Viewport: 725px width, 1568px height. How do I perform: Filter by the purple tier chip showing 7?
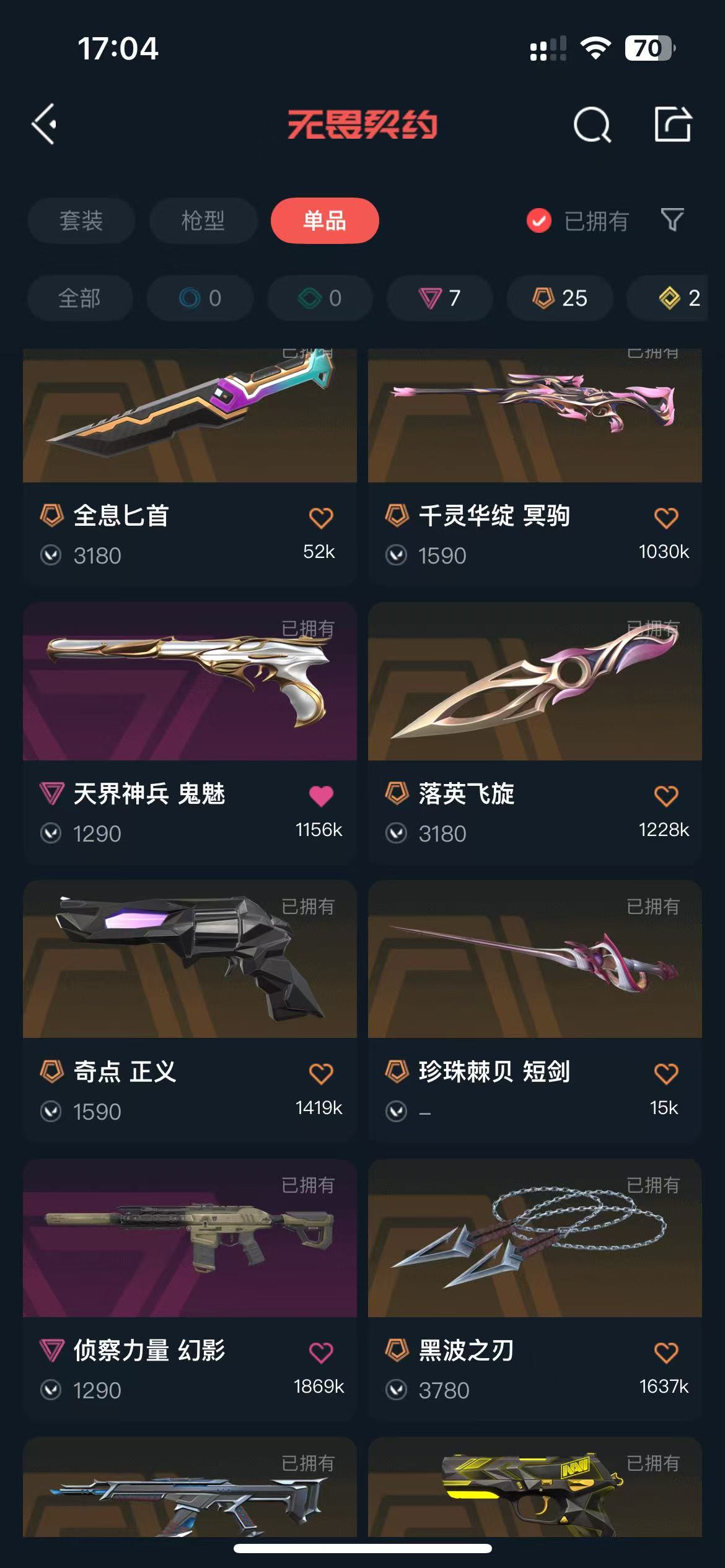click(x=440, y=298)
